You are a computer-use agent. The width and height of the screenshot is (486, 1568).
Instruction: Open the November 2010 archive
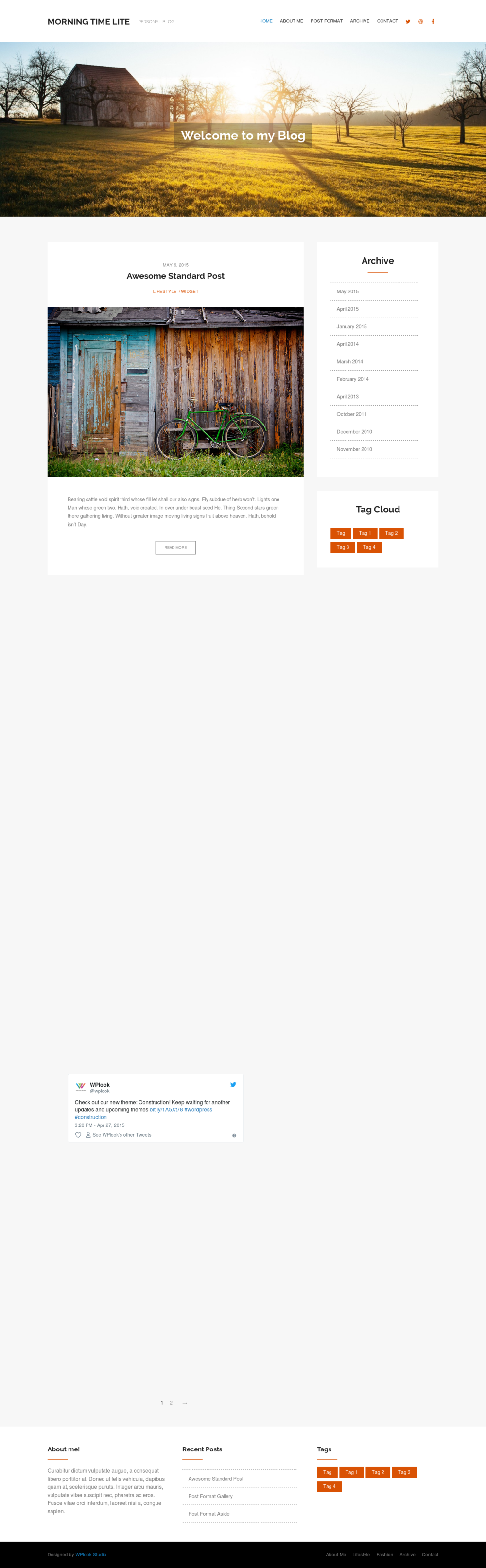pyautogui.click(x=354, y=449)
